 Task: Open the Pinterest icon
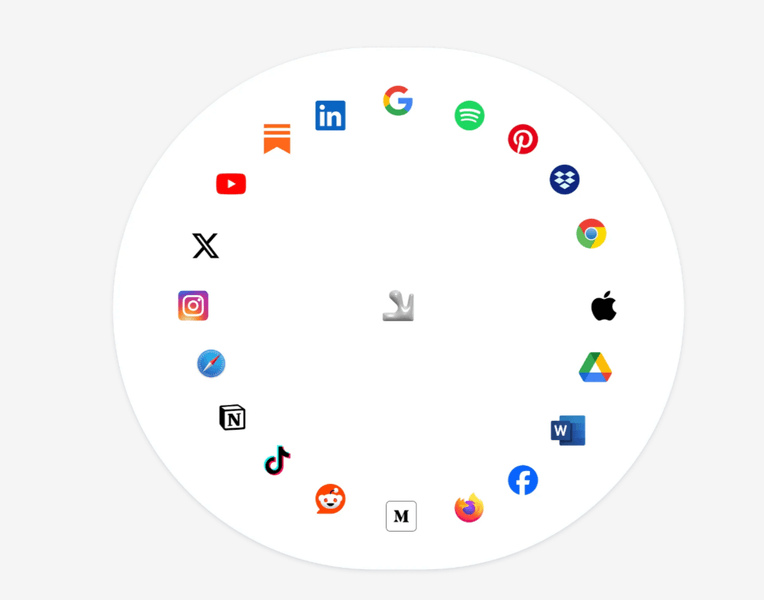[523, 139]
